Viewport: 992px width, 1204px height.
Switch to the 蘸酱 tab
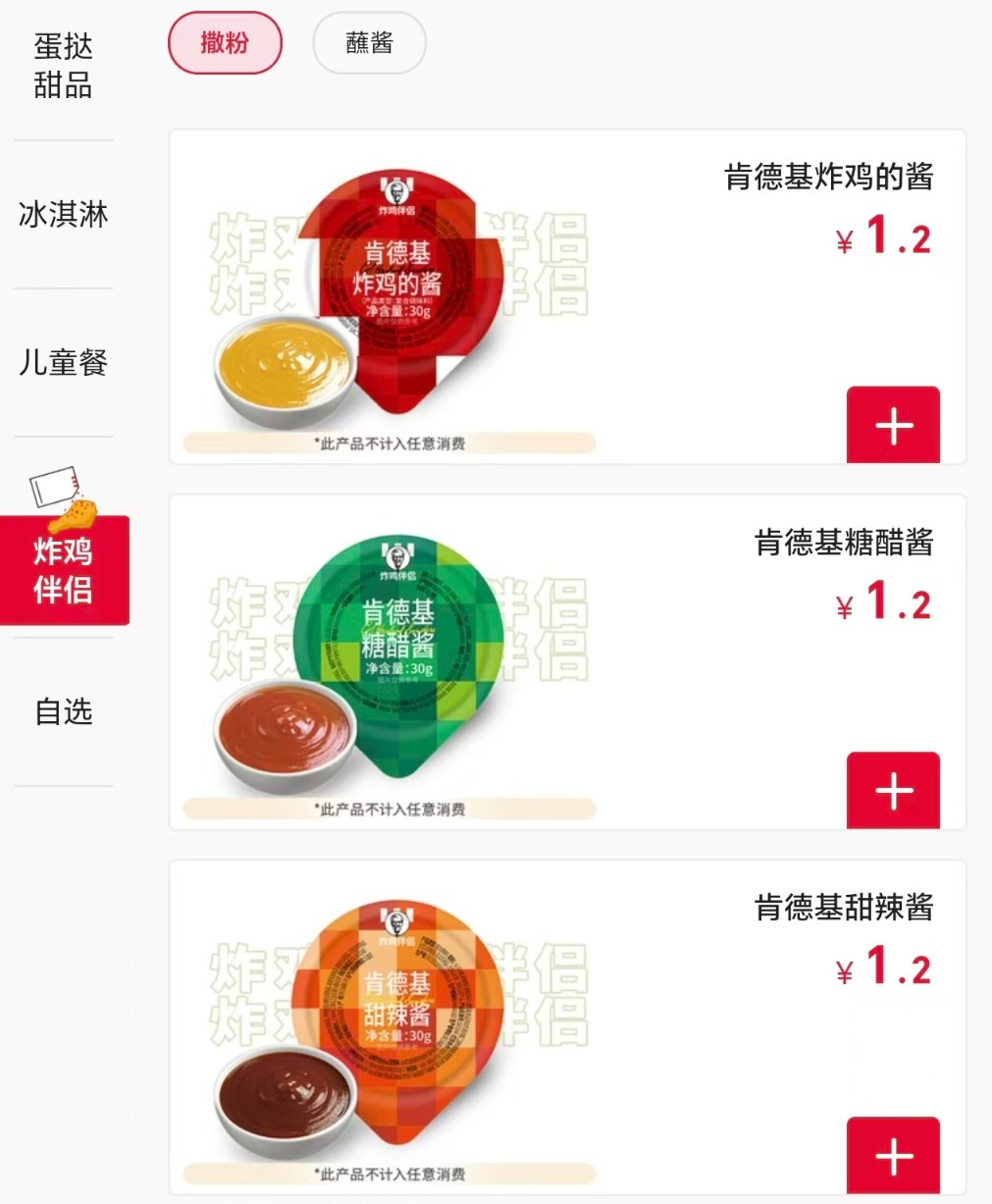point(368,42)
